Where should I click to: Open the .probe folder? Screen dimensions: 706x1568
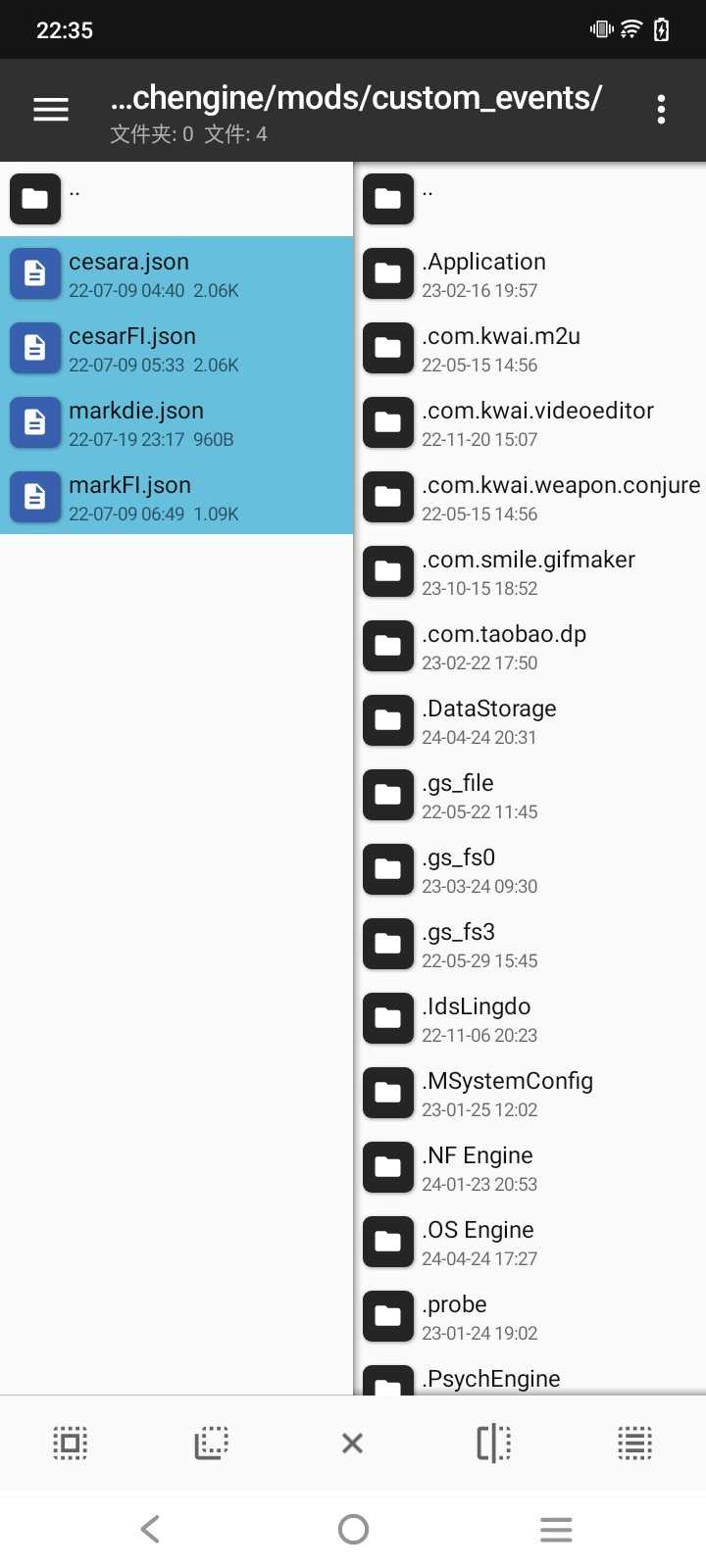[x=529, y=1317]
